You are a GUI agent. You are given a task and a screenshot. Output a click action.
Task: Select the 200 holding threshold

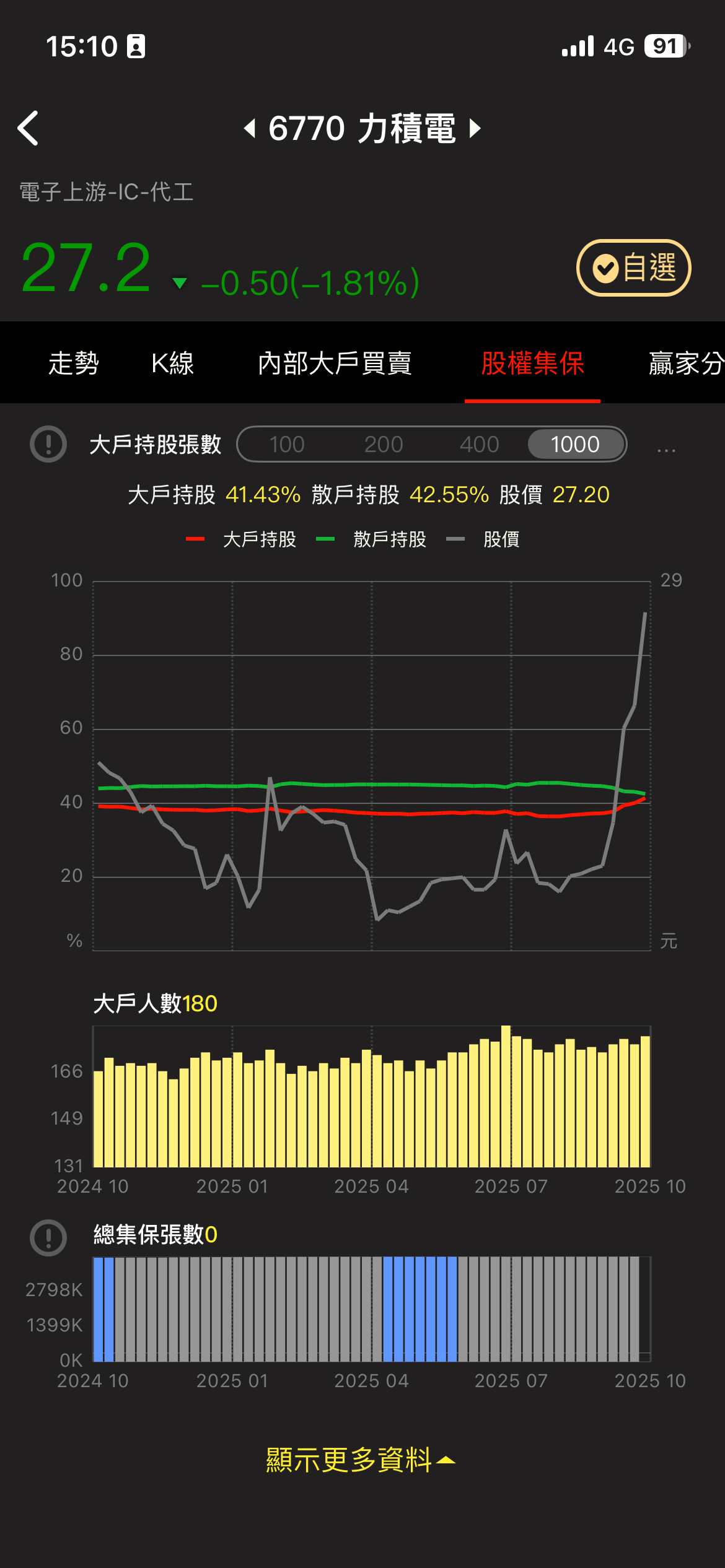384,444
